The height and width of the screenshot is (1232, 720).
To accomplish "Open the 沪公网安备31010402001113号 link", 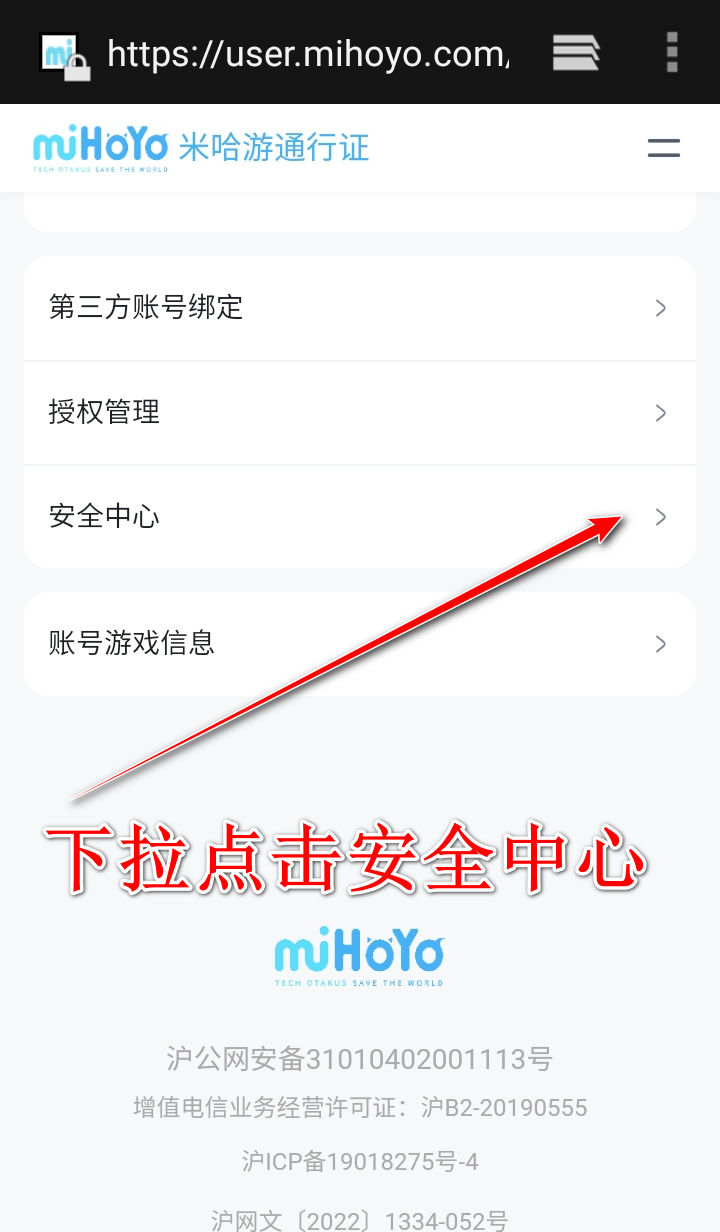I will (x=360, y=1059).
